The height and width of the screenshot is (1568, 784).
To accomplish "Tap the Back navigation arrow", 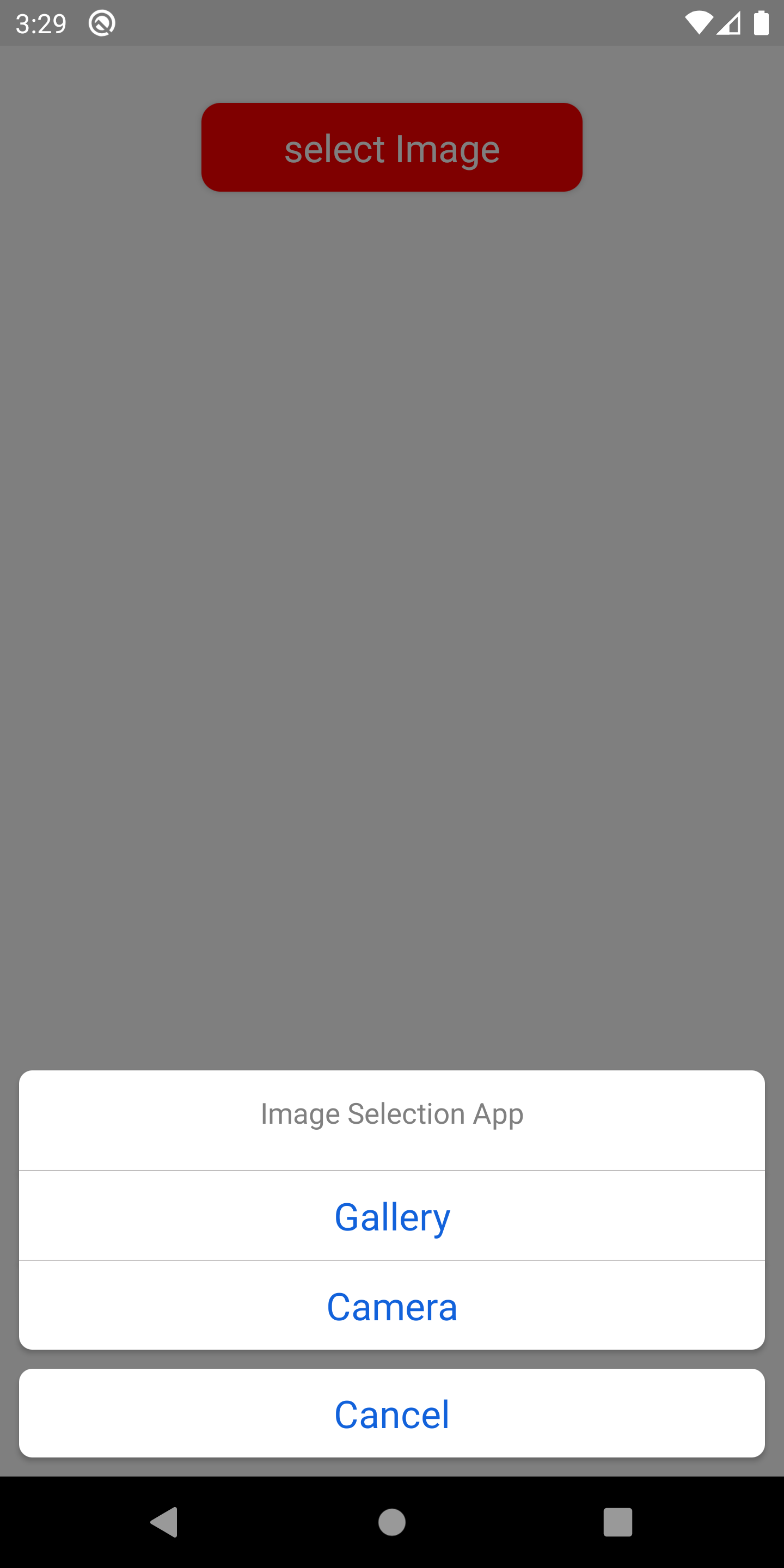I will tap(164, 1523).
